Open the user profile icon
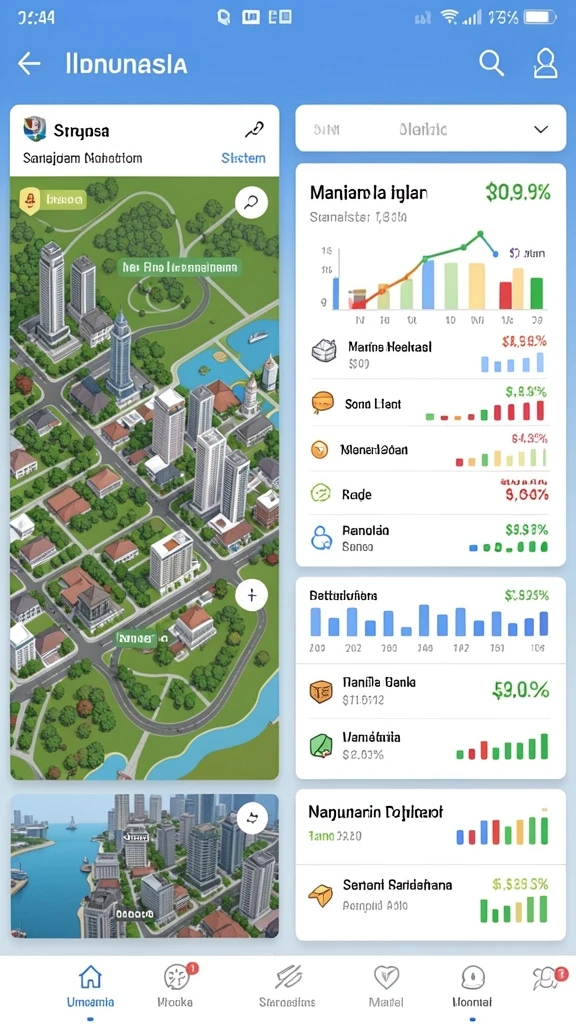 point(545,63)
